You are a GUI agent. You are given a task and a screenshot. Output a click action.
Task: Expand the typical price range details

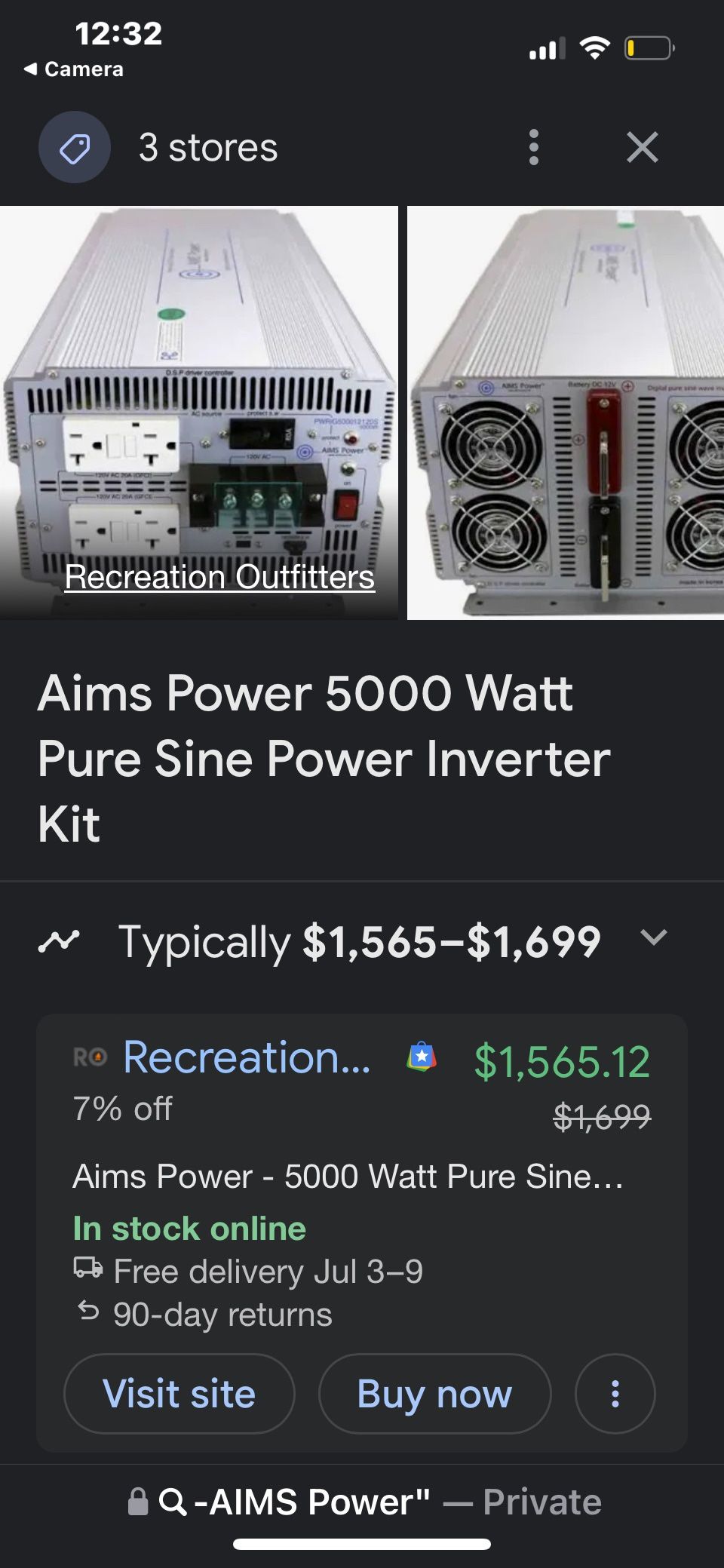(x=653, y=938)
